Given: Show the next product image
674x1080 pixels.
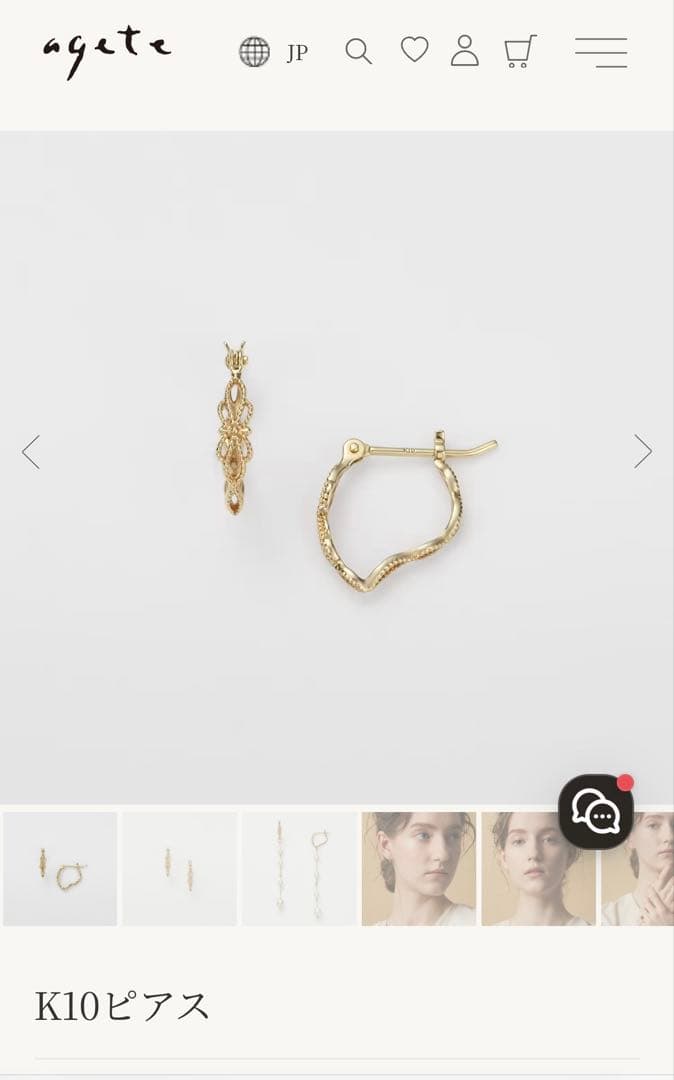Looking at the screenshot, I should (x=643, y=452).
